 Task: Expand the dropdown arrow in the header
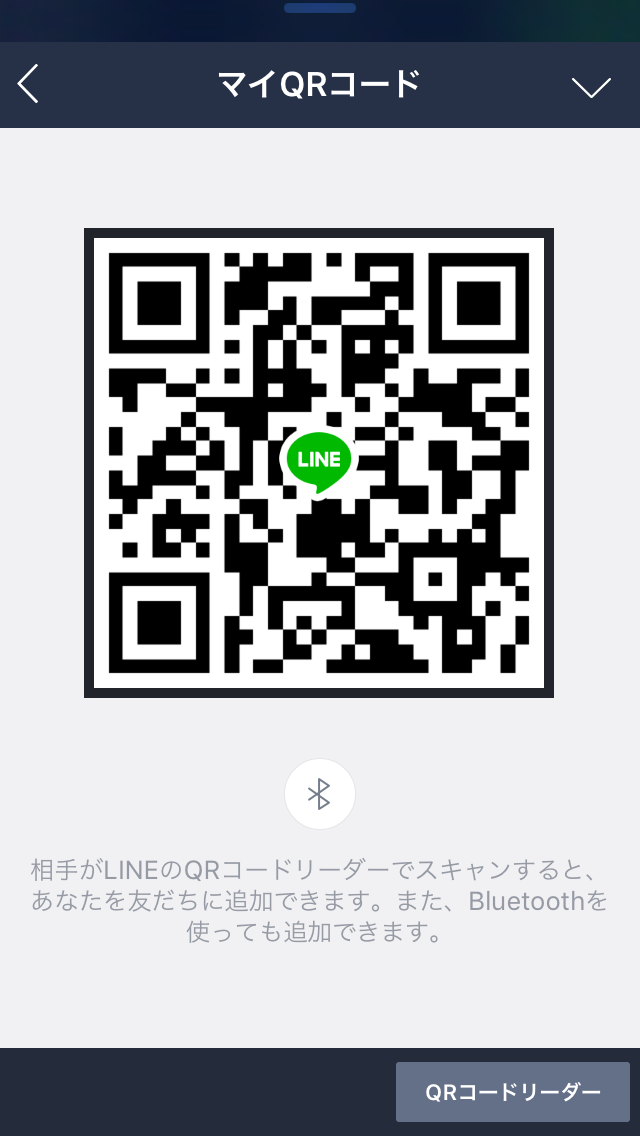pyautogui.click(x=591, y=87)
